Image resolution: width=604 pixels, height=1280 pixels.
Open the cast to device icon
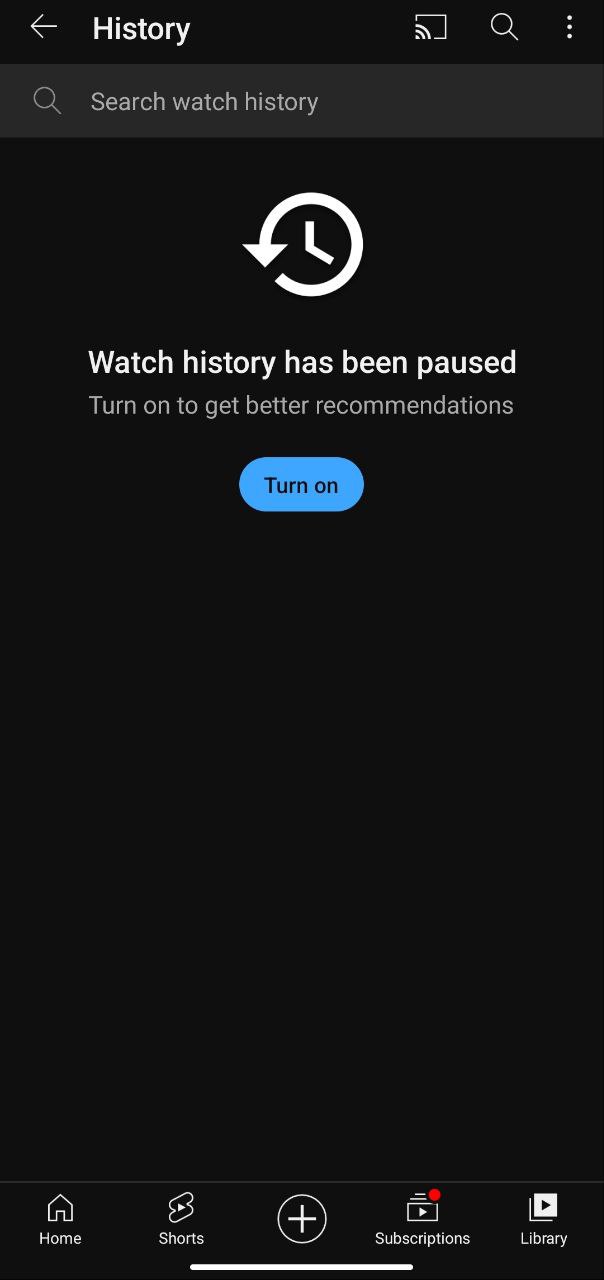(430, 28)
